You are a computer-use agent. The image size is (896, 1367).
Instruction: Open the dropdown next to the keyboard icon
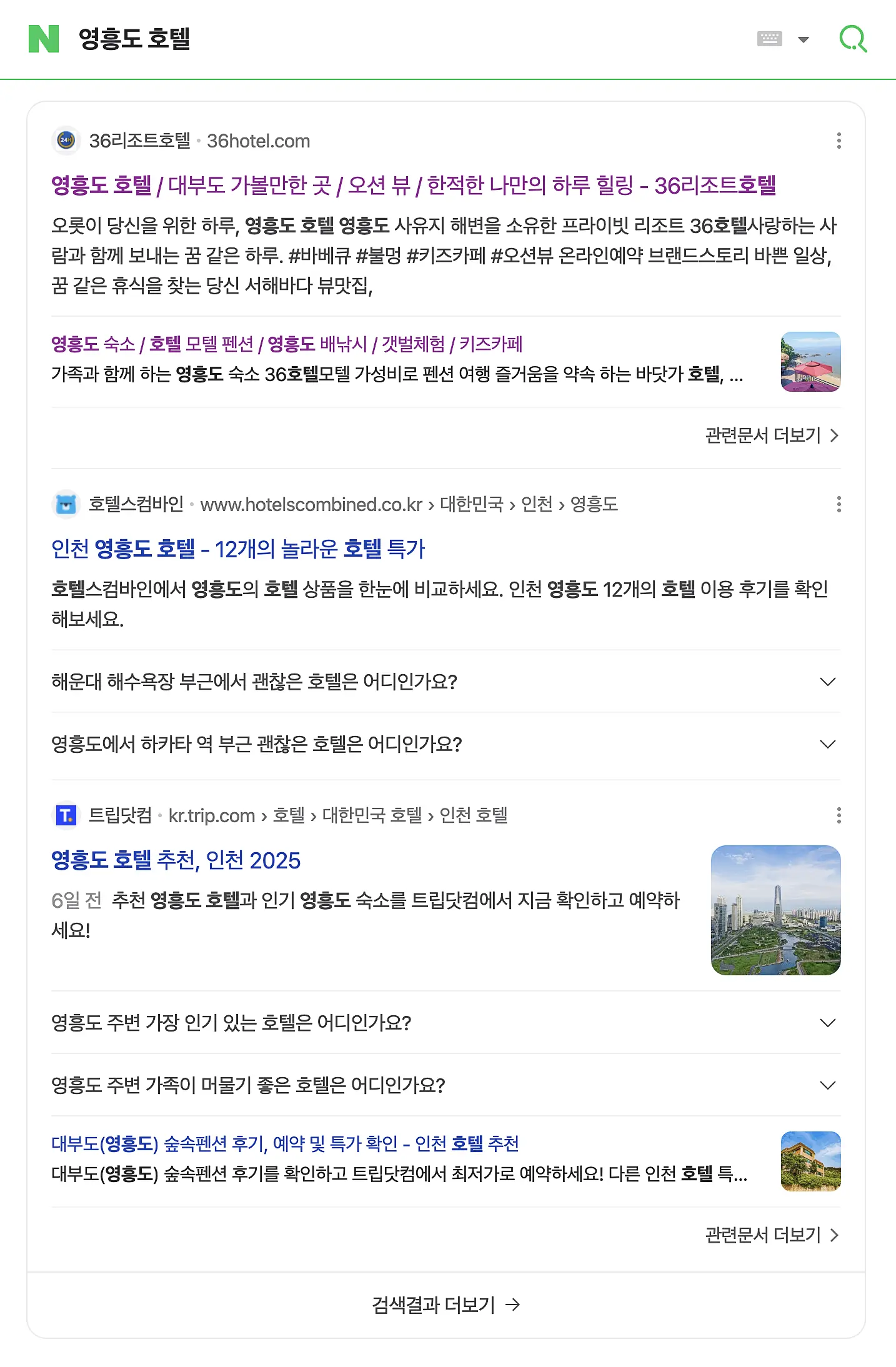click(x=804, y=39)
